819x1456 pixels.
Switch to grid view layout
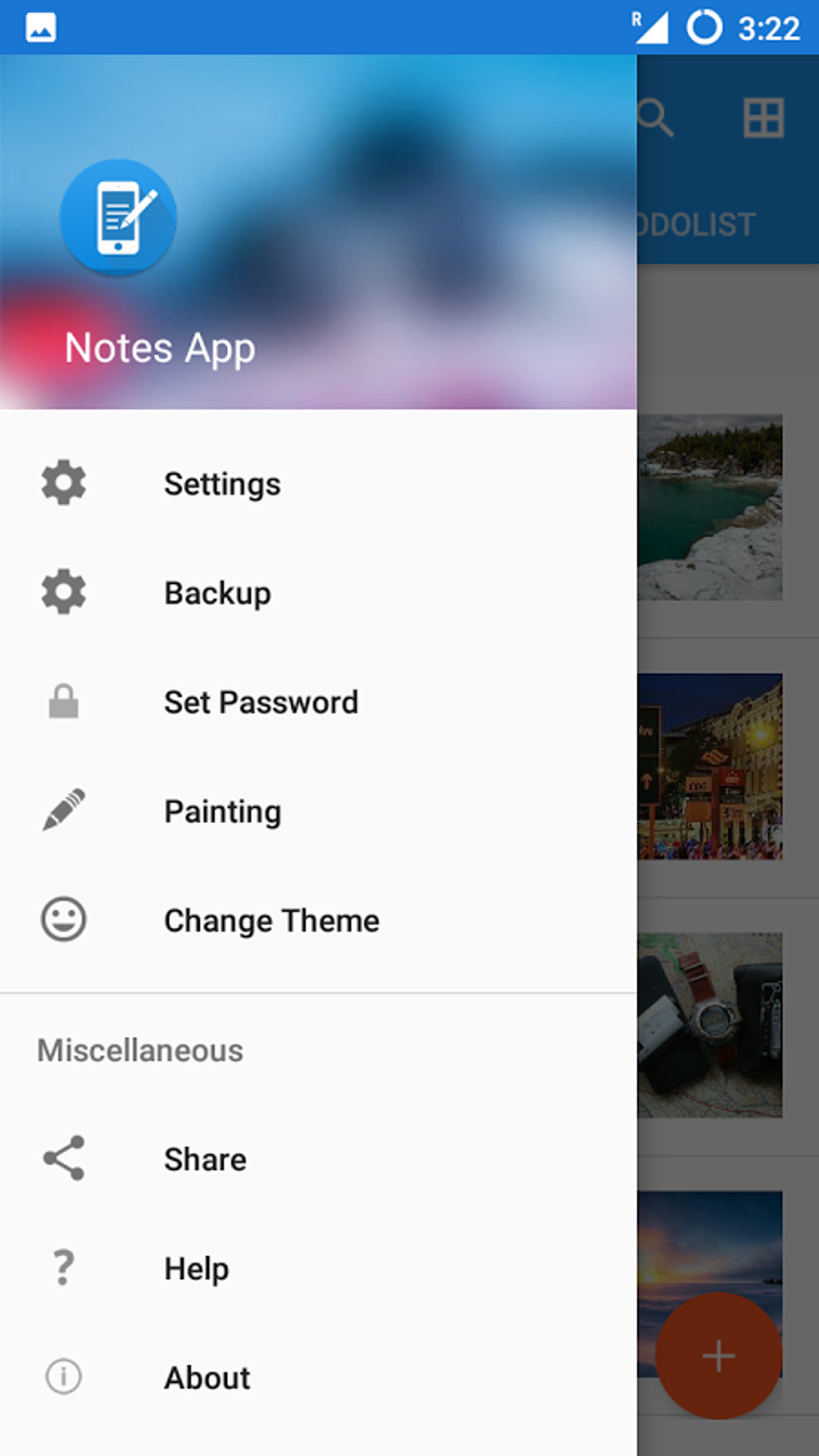coord(763,118)
